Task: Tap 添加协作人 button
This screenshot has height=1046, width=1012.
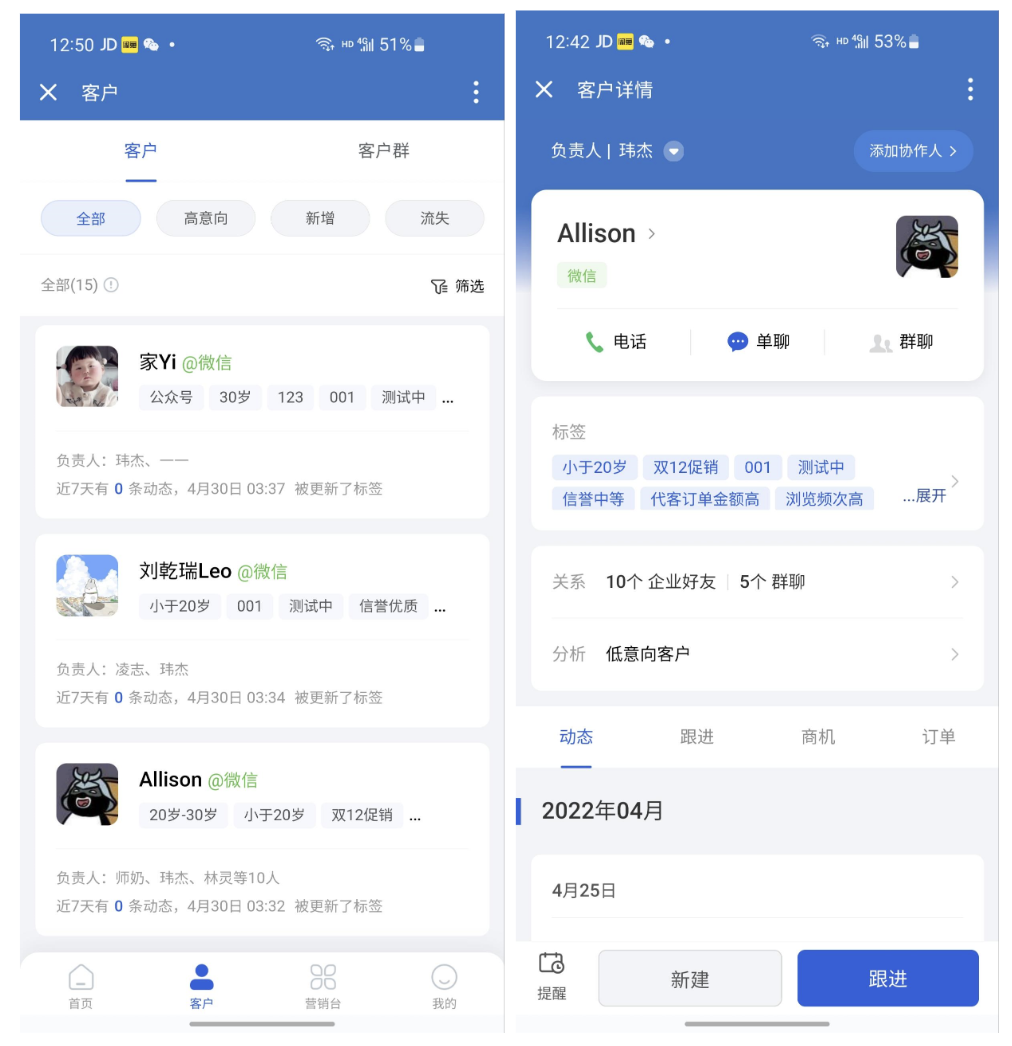Action: point(912,151)
